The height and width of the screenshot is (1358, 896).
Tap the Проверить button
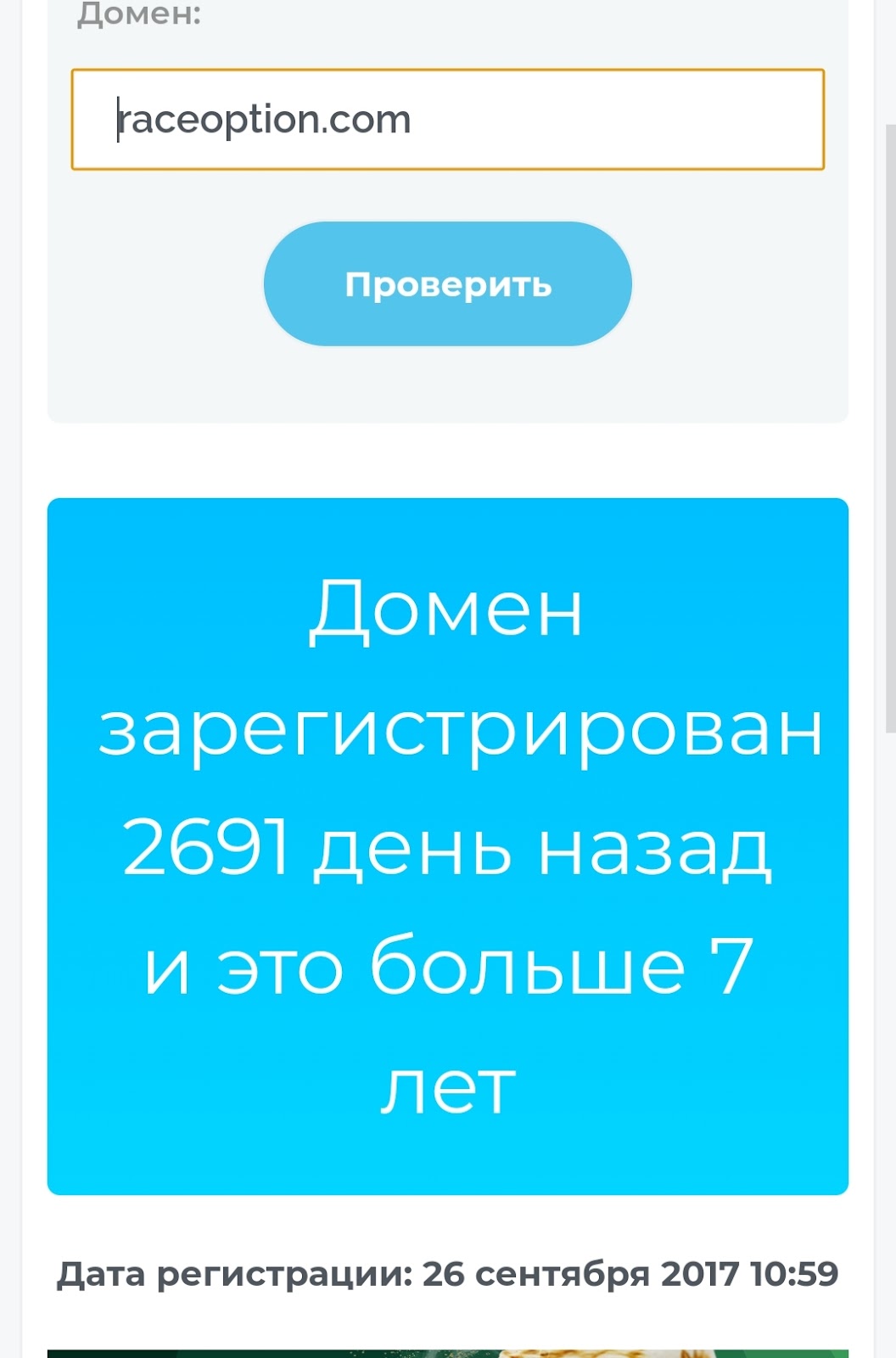[x=447, y=284]
